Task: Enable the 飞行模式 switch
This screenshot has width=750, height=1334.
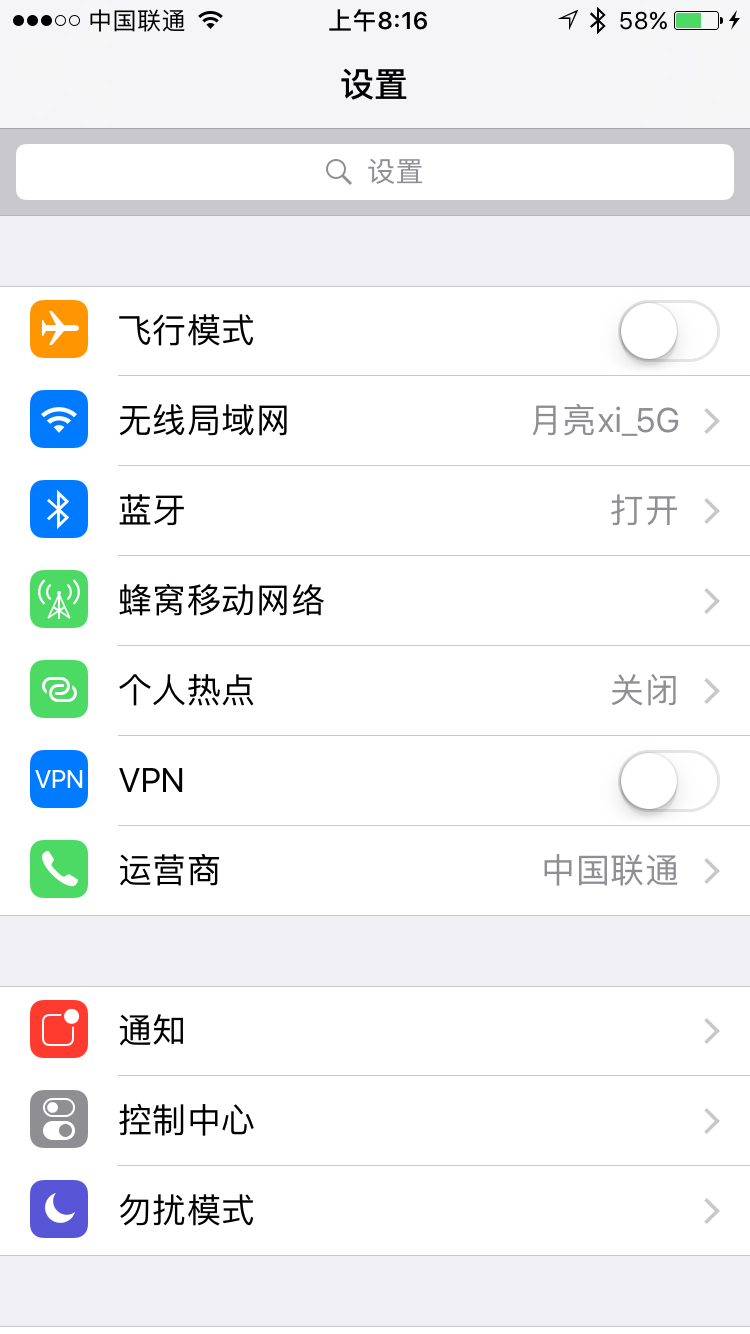Action: click(x=669, y=331)
